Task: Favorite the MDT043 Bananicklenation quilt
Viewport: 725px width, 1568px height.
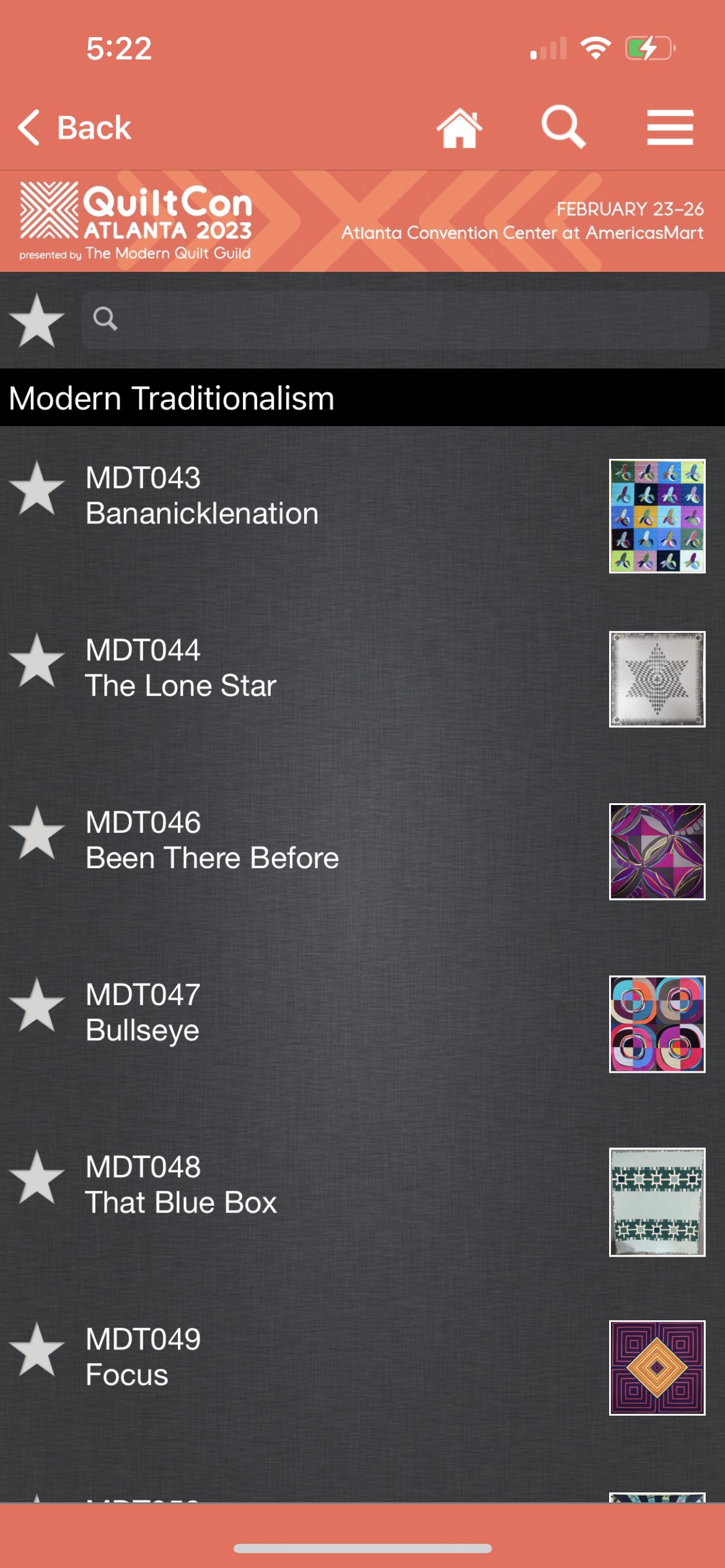Action: point(37,489)
